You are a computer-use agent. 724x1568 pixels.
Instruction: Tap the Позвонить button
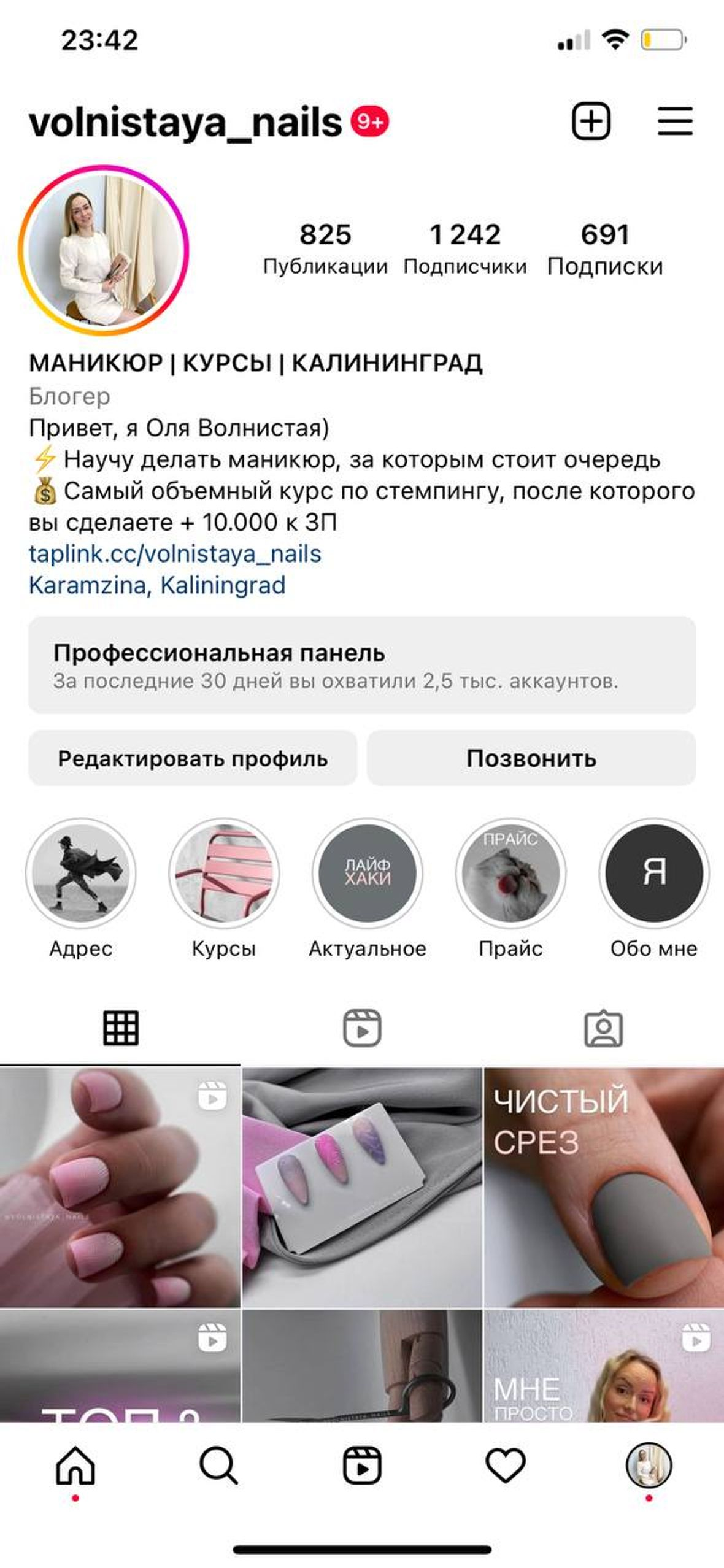(x=531, y=758)
